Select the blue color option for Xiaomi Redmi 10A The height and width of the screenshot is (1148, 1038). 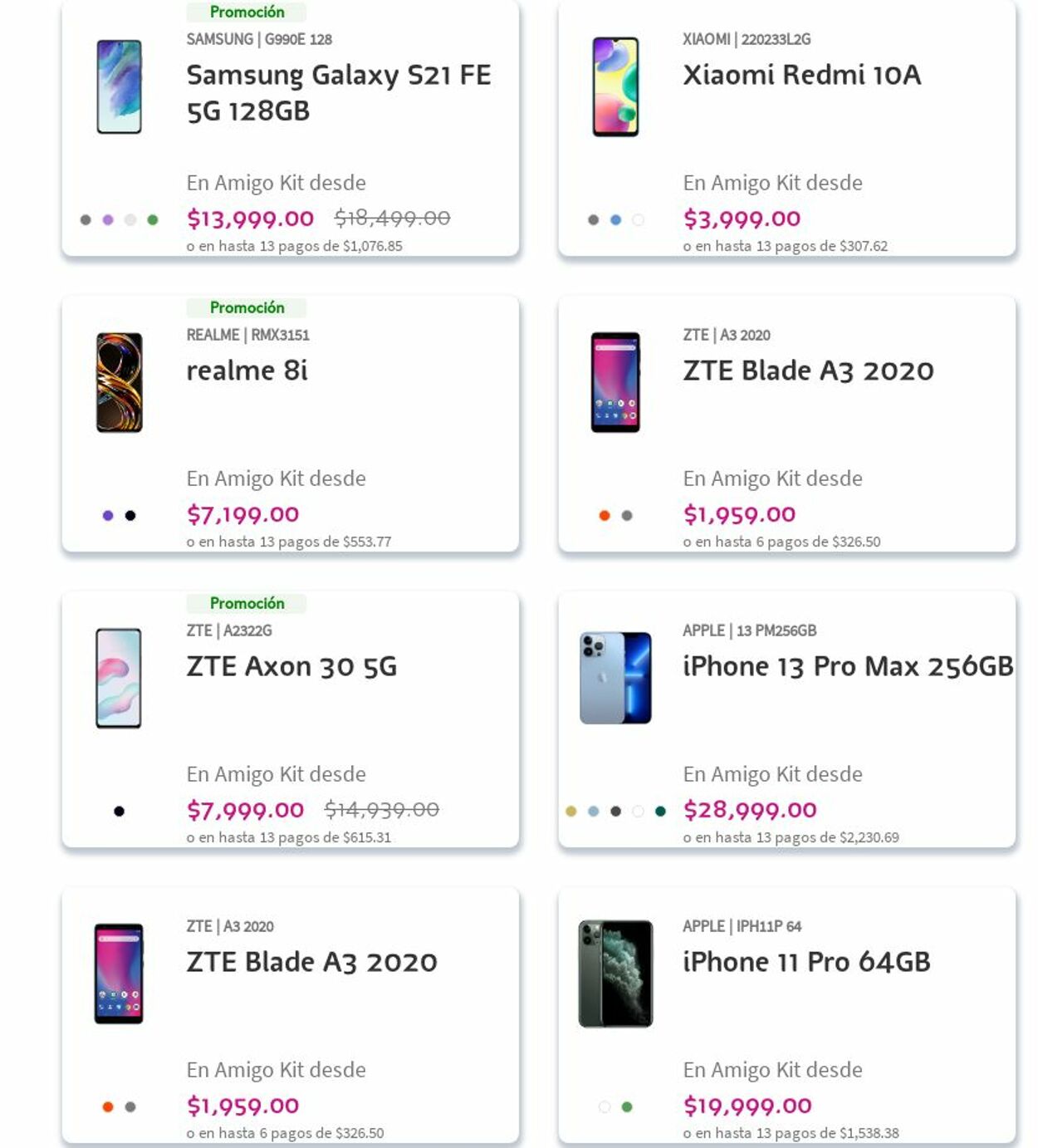pos(614,219)
